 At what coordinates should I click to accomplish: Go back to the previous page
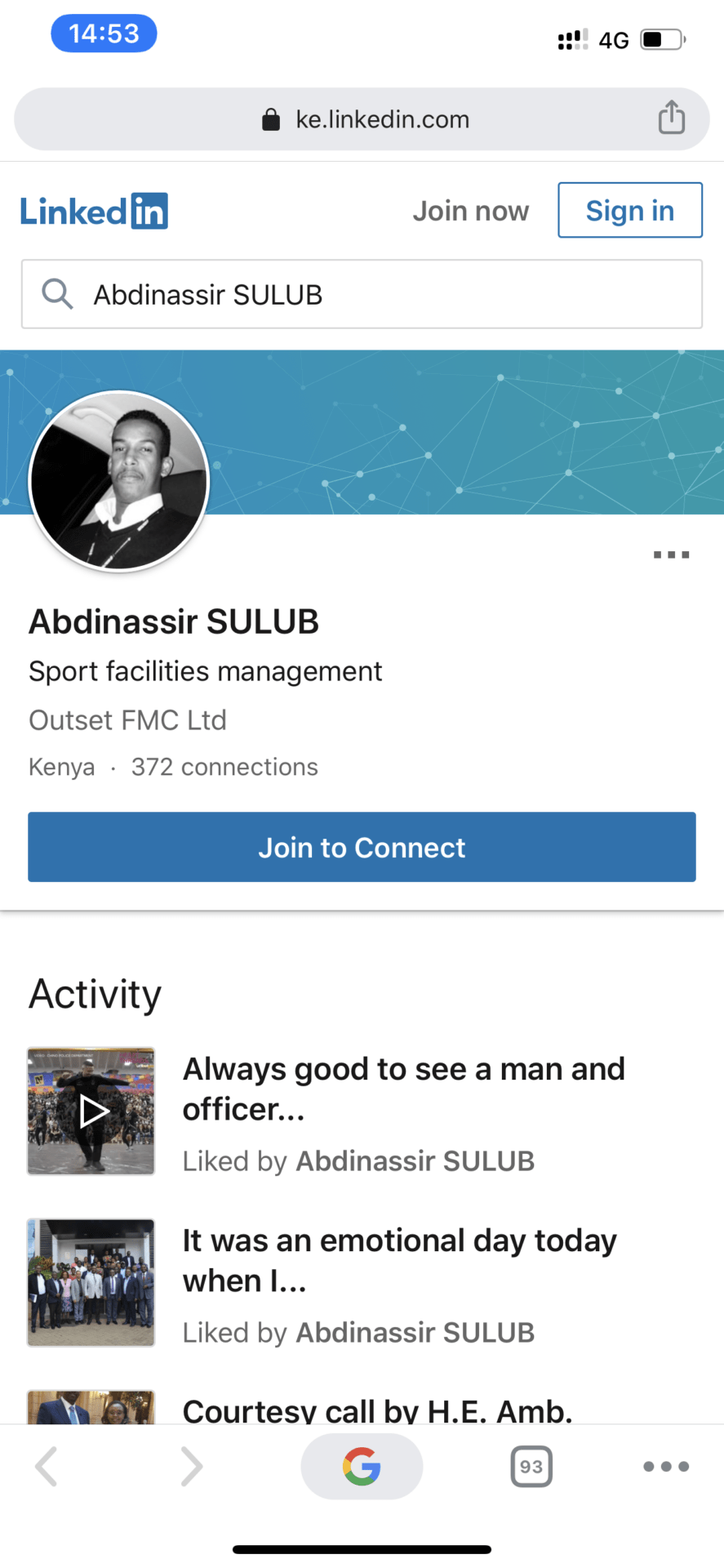pos(47,1467)
